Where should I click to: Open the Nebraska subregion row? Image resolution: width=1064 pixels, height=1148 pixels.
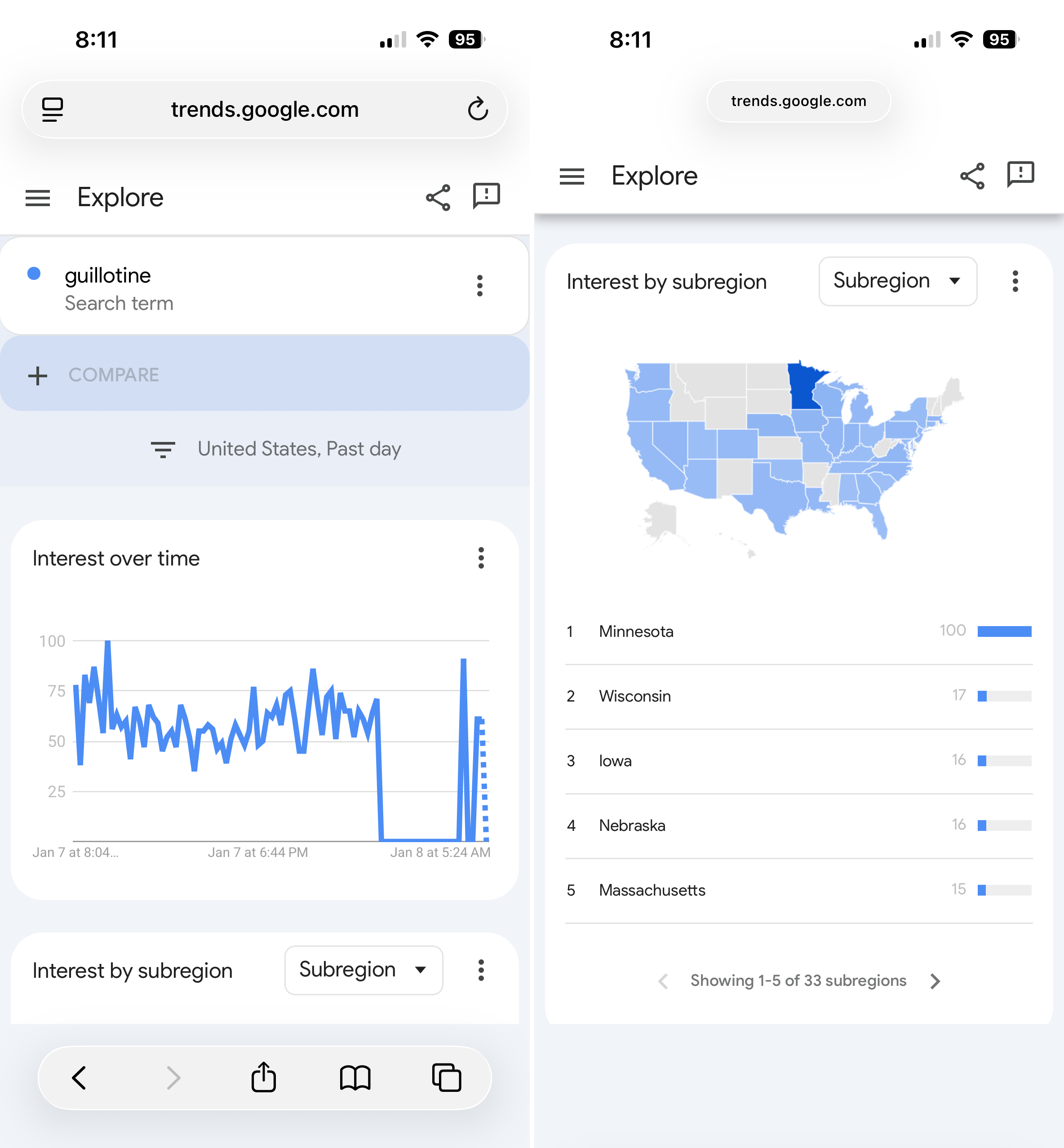(632, 825)
